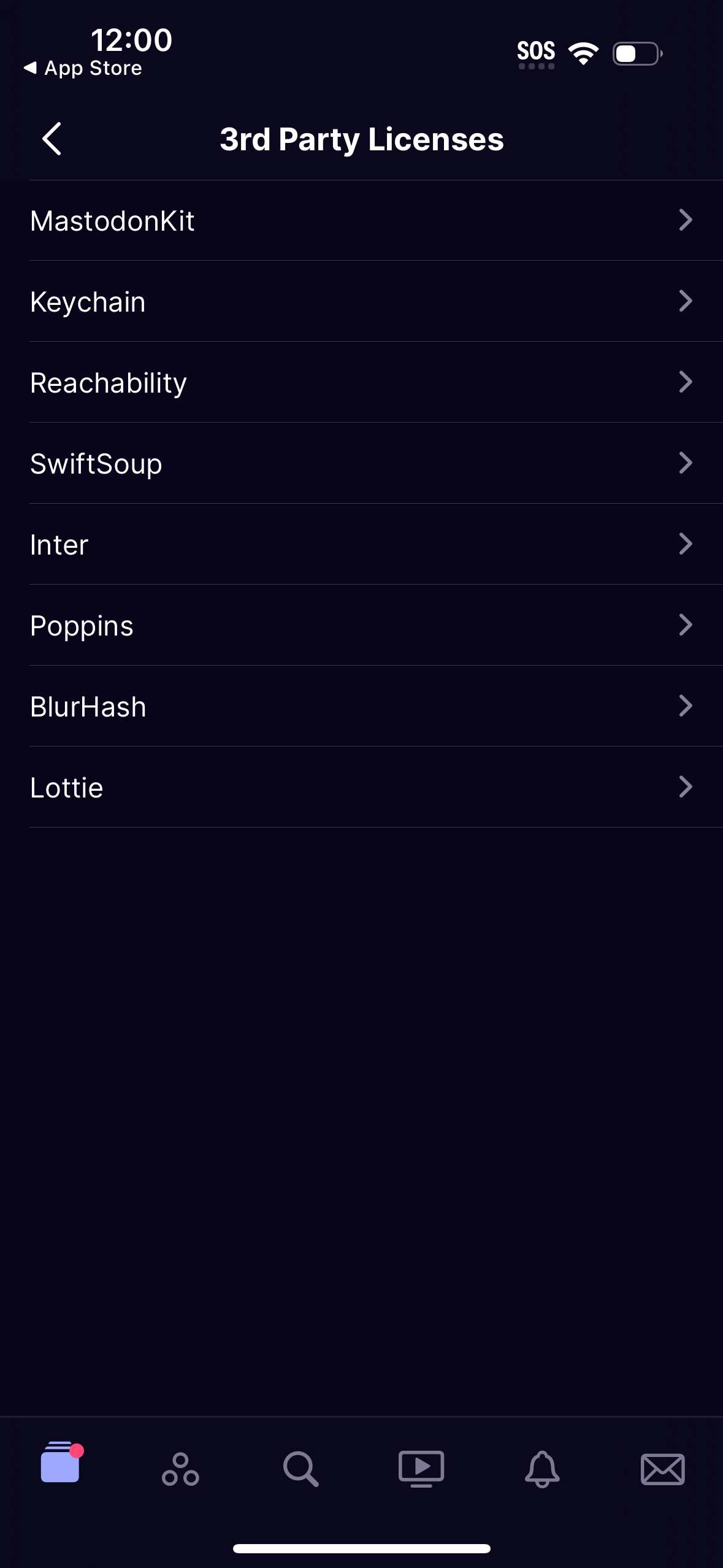Open the MastodonKit license row
723x1568 pixels.
(362, 220)
